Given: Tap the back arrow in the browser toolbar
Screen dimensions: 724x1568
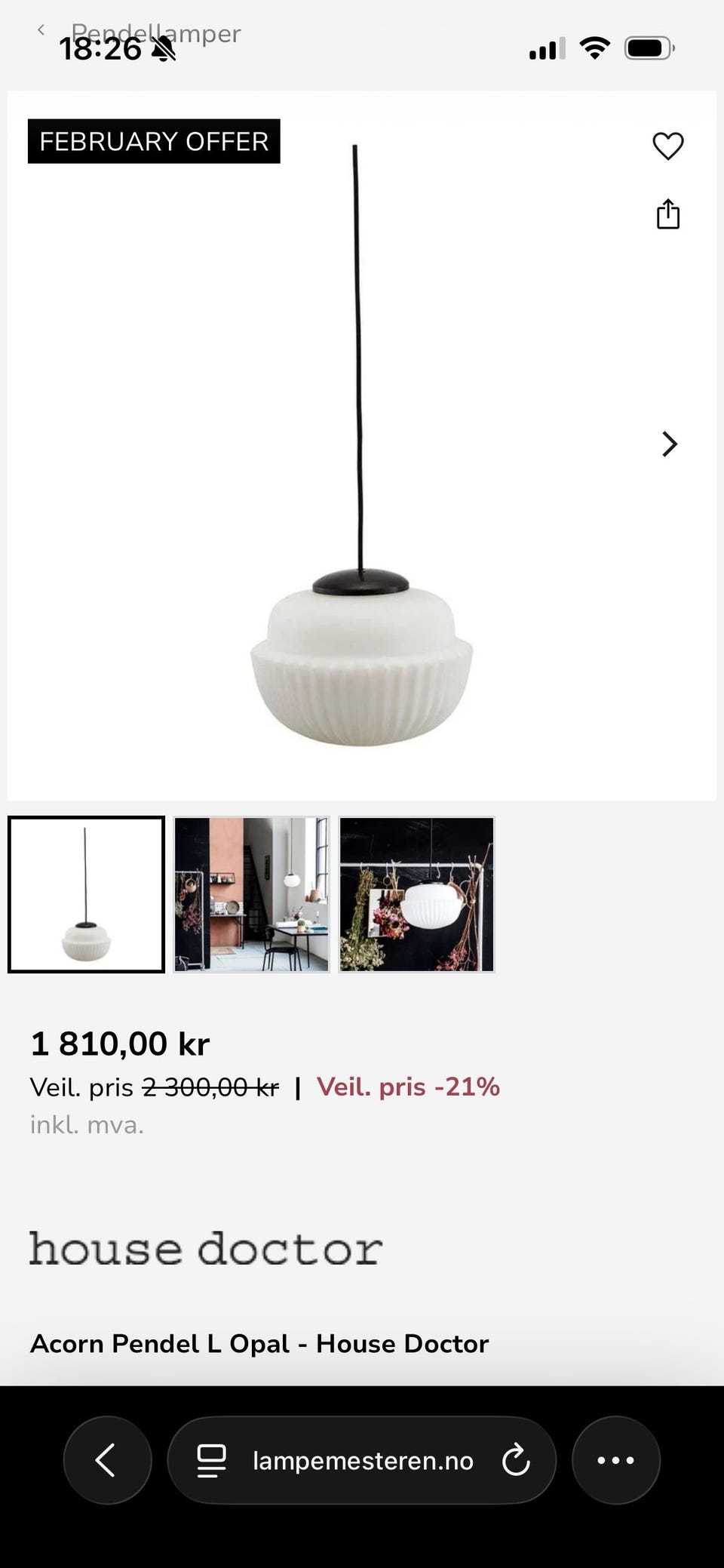Looking at the screenshot, I should coord(107,1459).
